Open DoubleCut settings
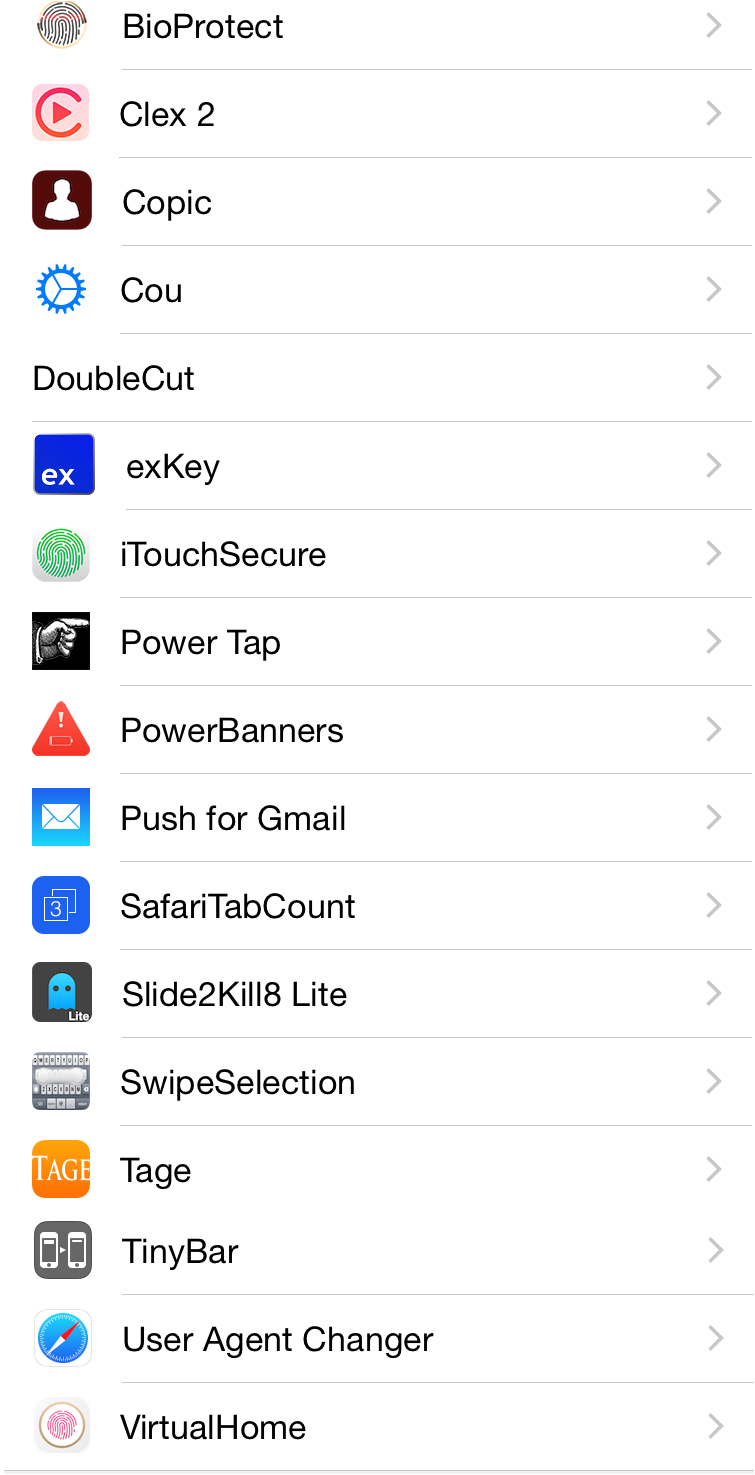 pyautogui.click(x=377, y=378)
